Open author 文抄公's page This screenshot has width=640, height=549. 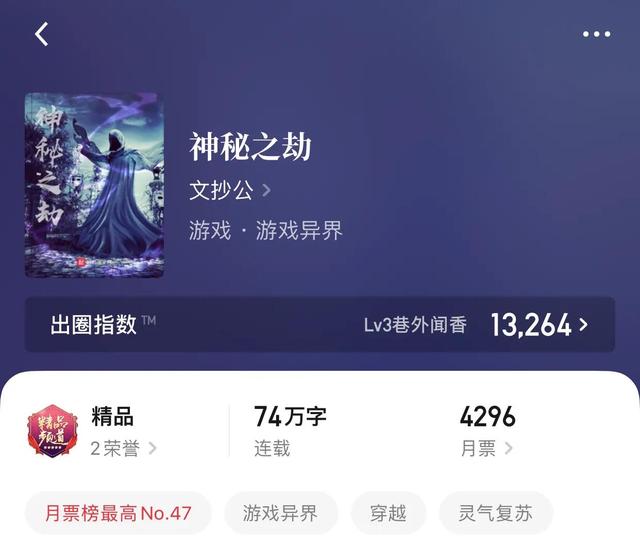230,190
